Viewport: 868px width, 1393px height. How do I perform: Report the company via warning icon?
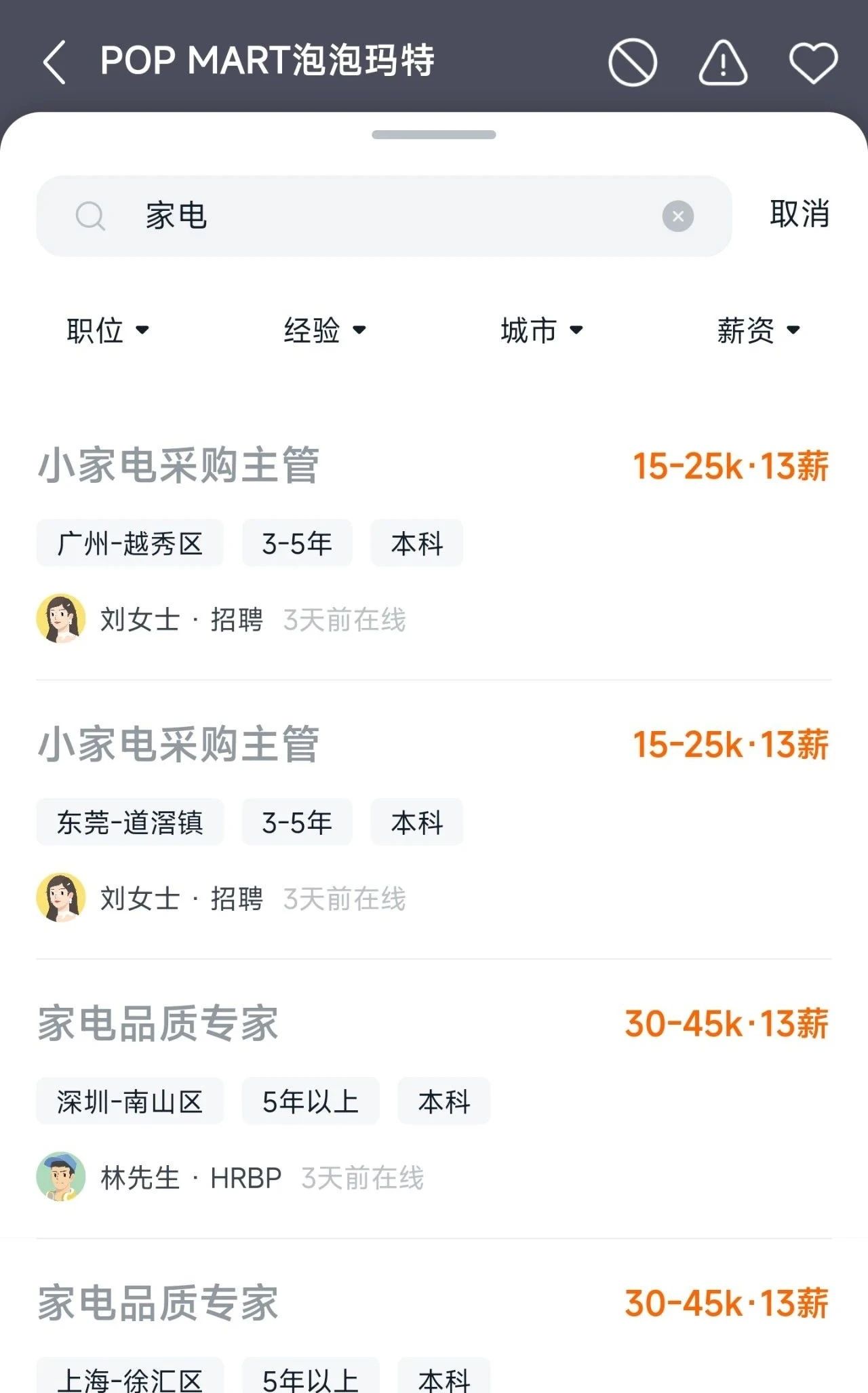[x=723, y=62]
